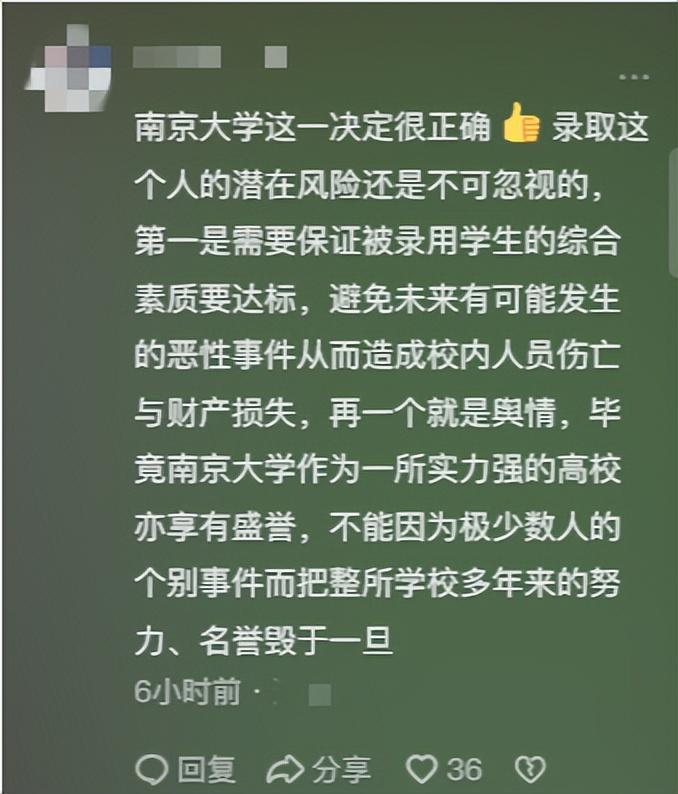Share this comment via 分享
Viewport: 678px width, 794px height.
point(319,768)
